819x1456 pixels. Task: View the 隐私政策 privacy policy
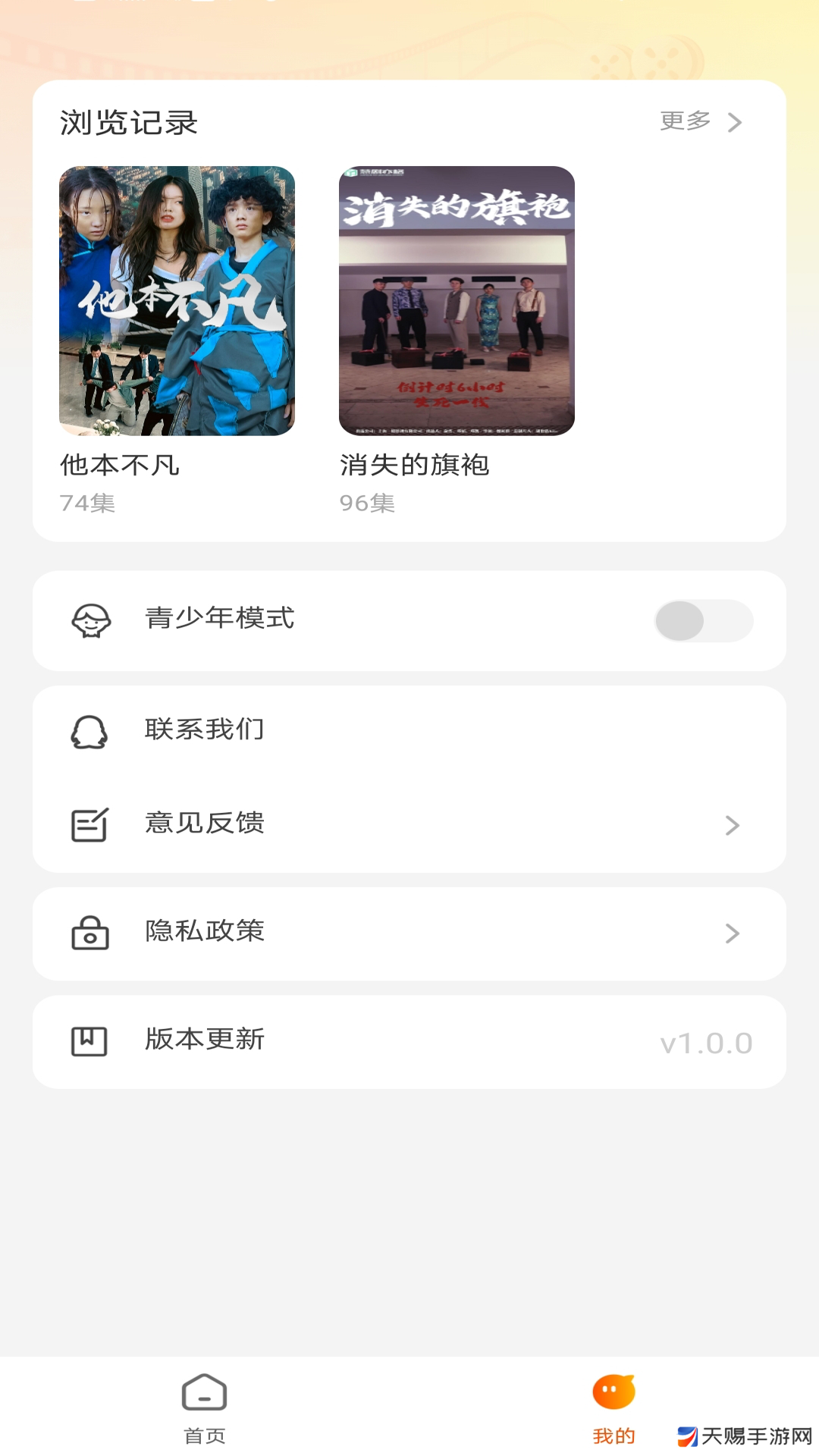point(409,934)
